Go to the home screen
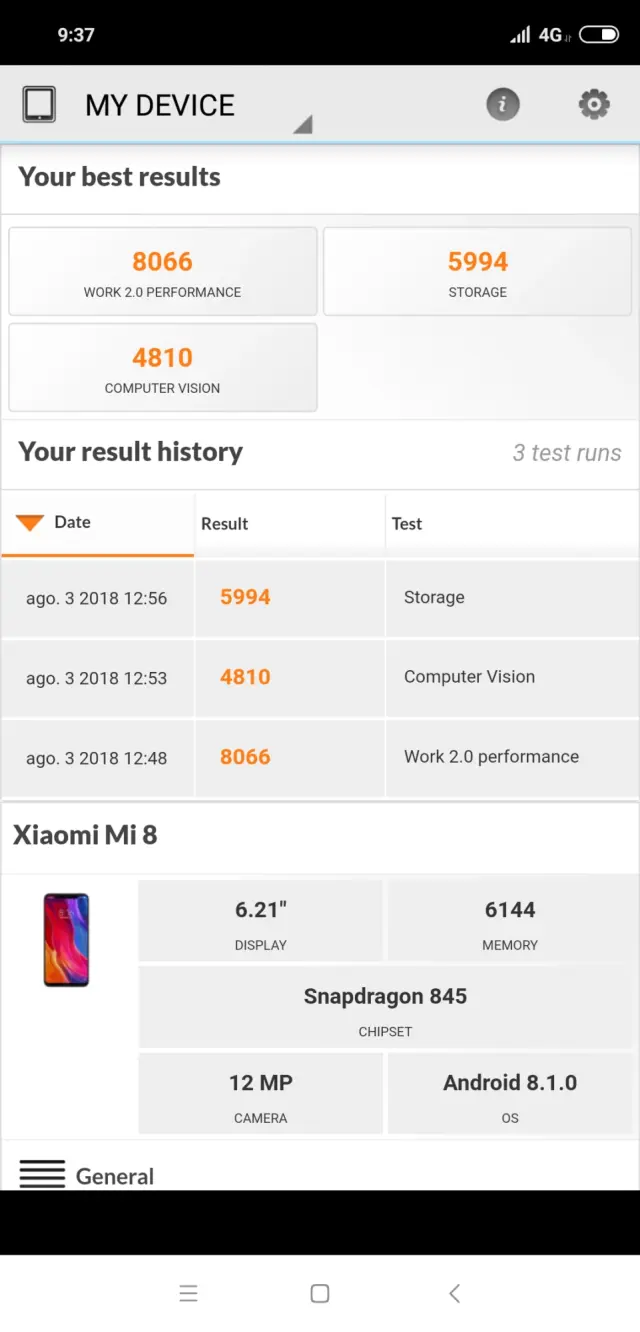 pyautogui.click(x=320, y=1293)
